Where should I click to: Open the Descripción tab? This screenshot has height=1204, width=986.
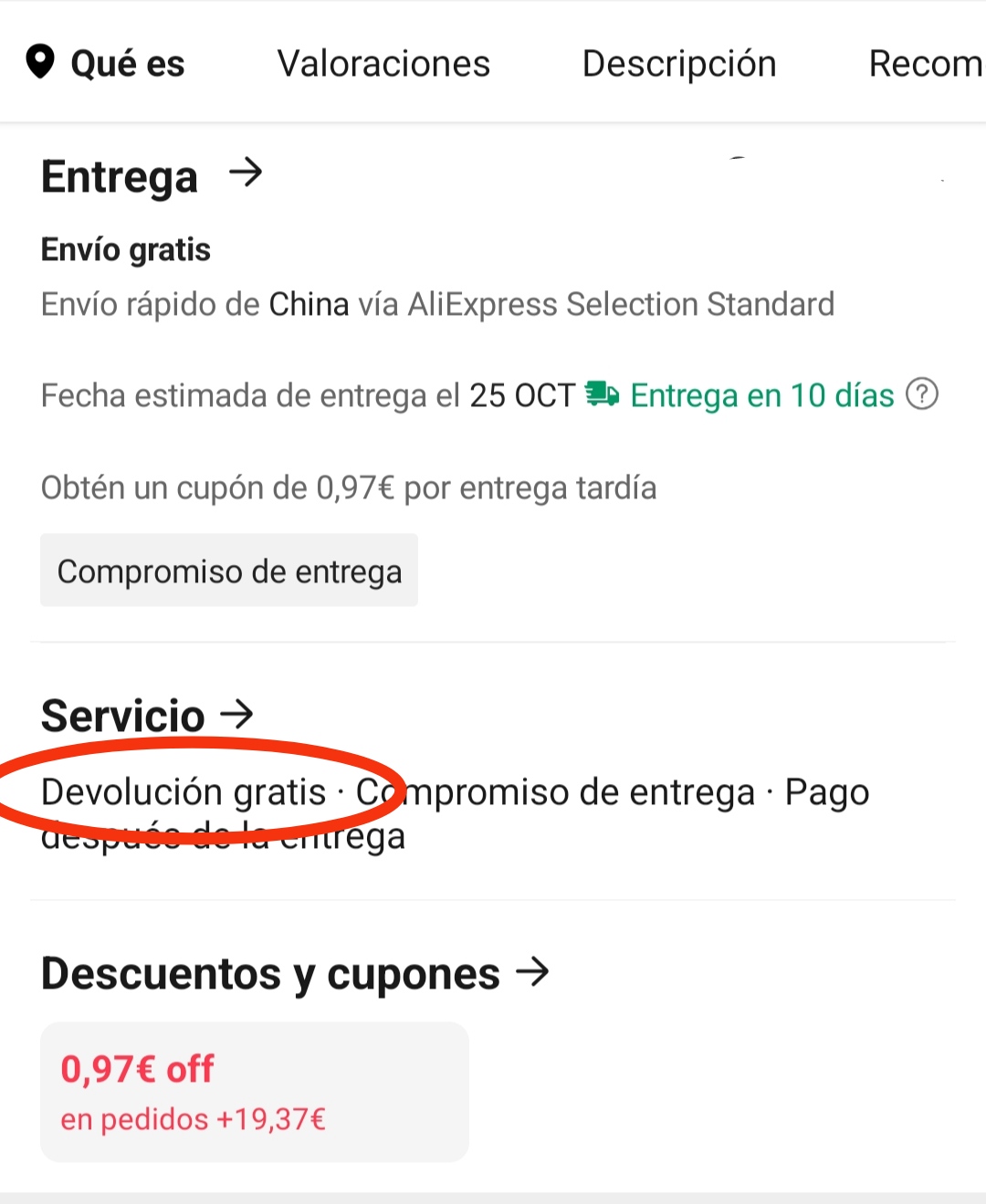pos(679,64)
